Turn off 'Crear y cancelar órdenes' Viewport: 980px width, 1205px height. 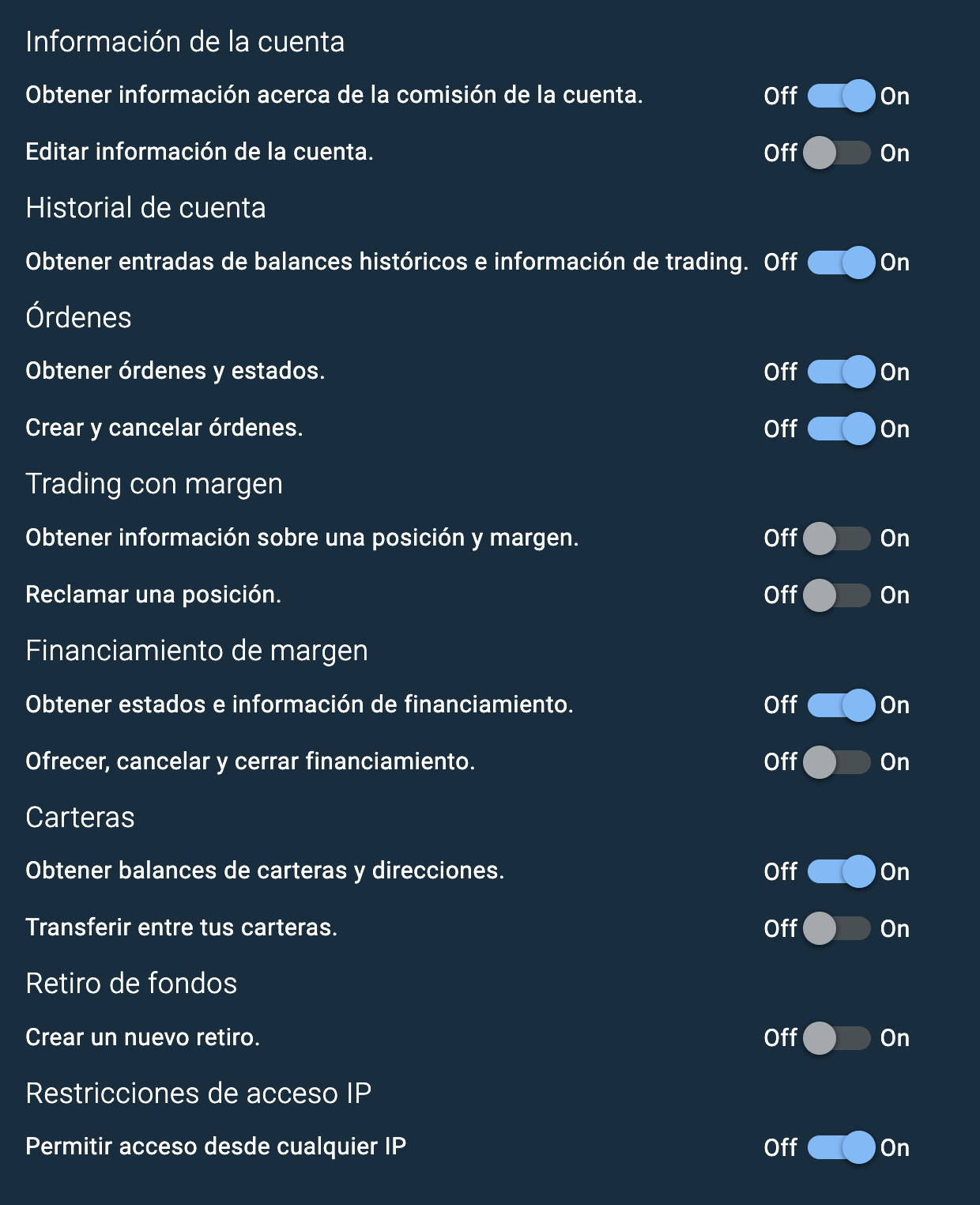click(839, 429)
